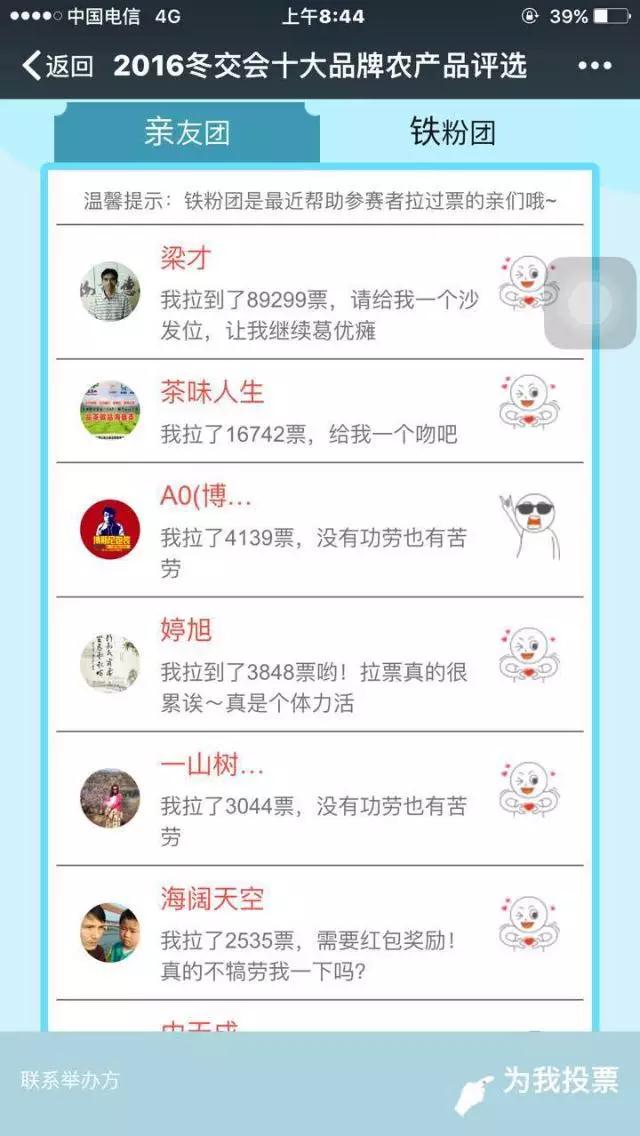Select the row with 3044票
Image resolution: width=640 pixels, height=1136 pixels.
[x=319, y=798]
